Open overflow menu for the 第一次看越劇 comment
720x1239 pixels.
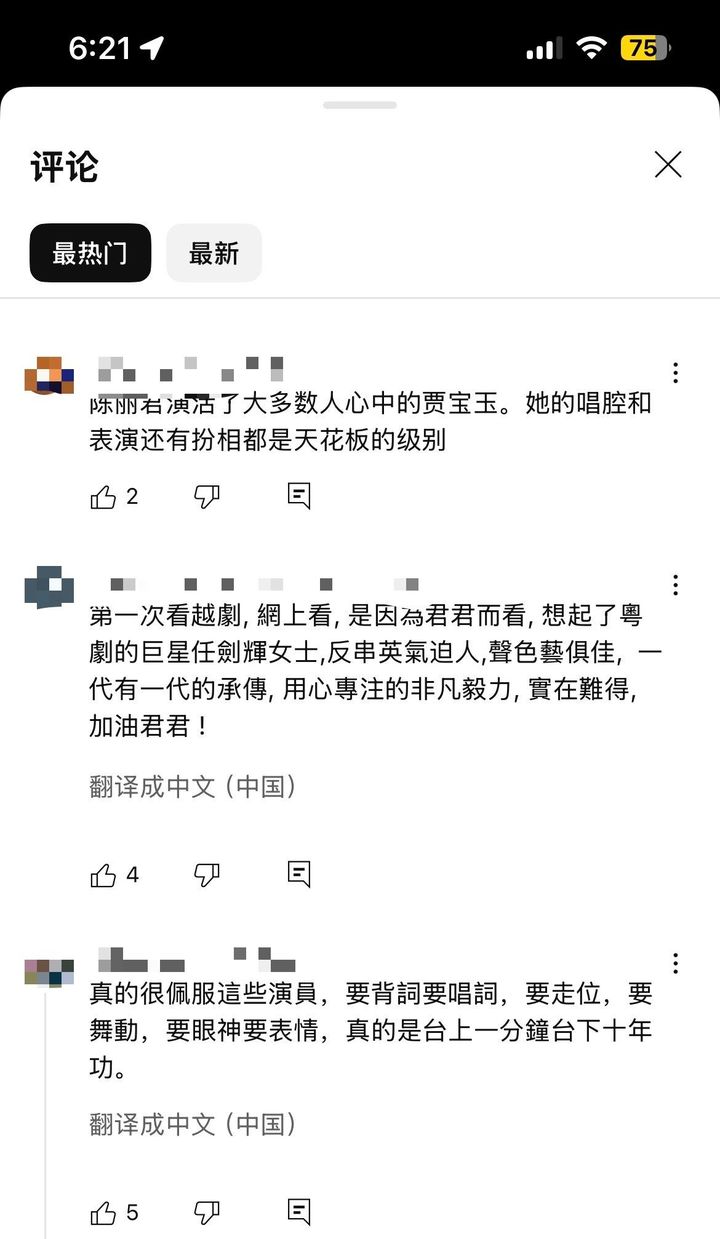676,585
